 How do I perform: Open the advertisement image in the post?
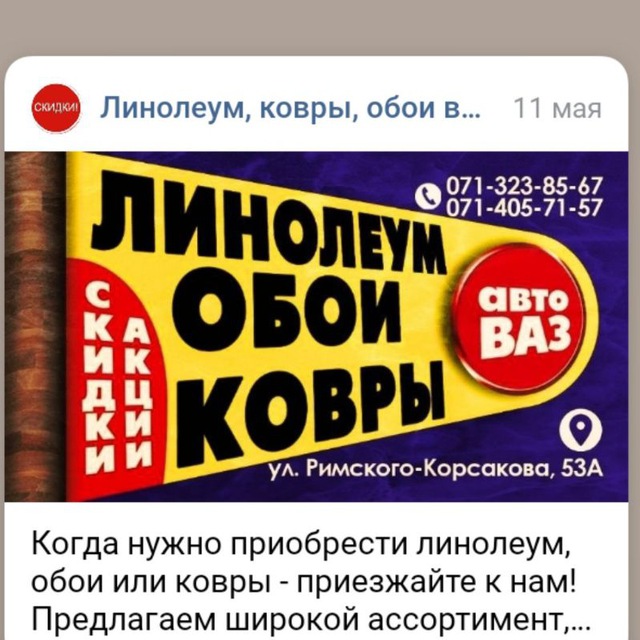pos(320,325)
